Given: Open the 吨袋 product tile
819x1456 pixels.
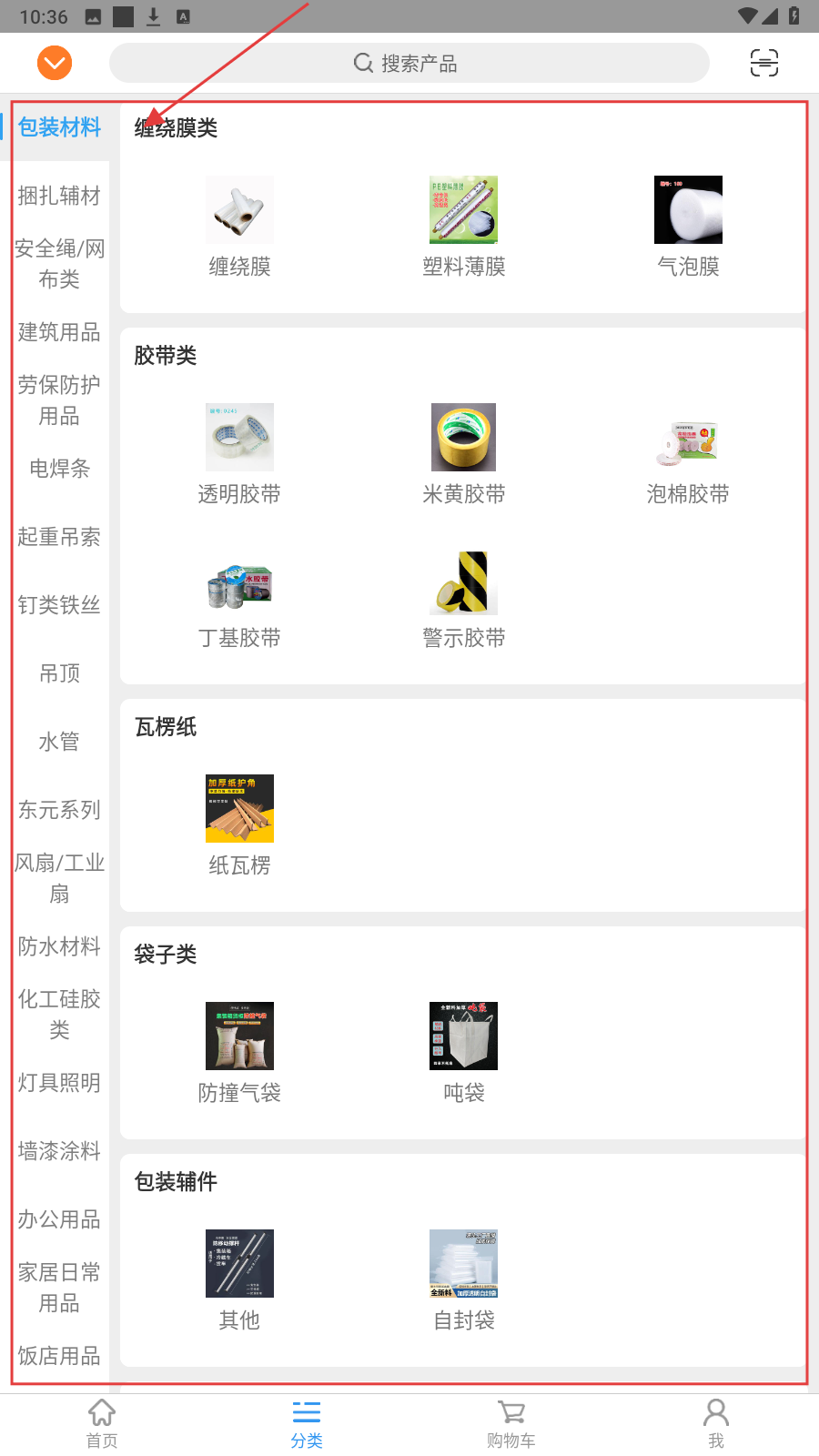Looking at the screenshot, I should 463,1052.
